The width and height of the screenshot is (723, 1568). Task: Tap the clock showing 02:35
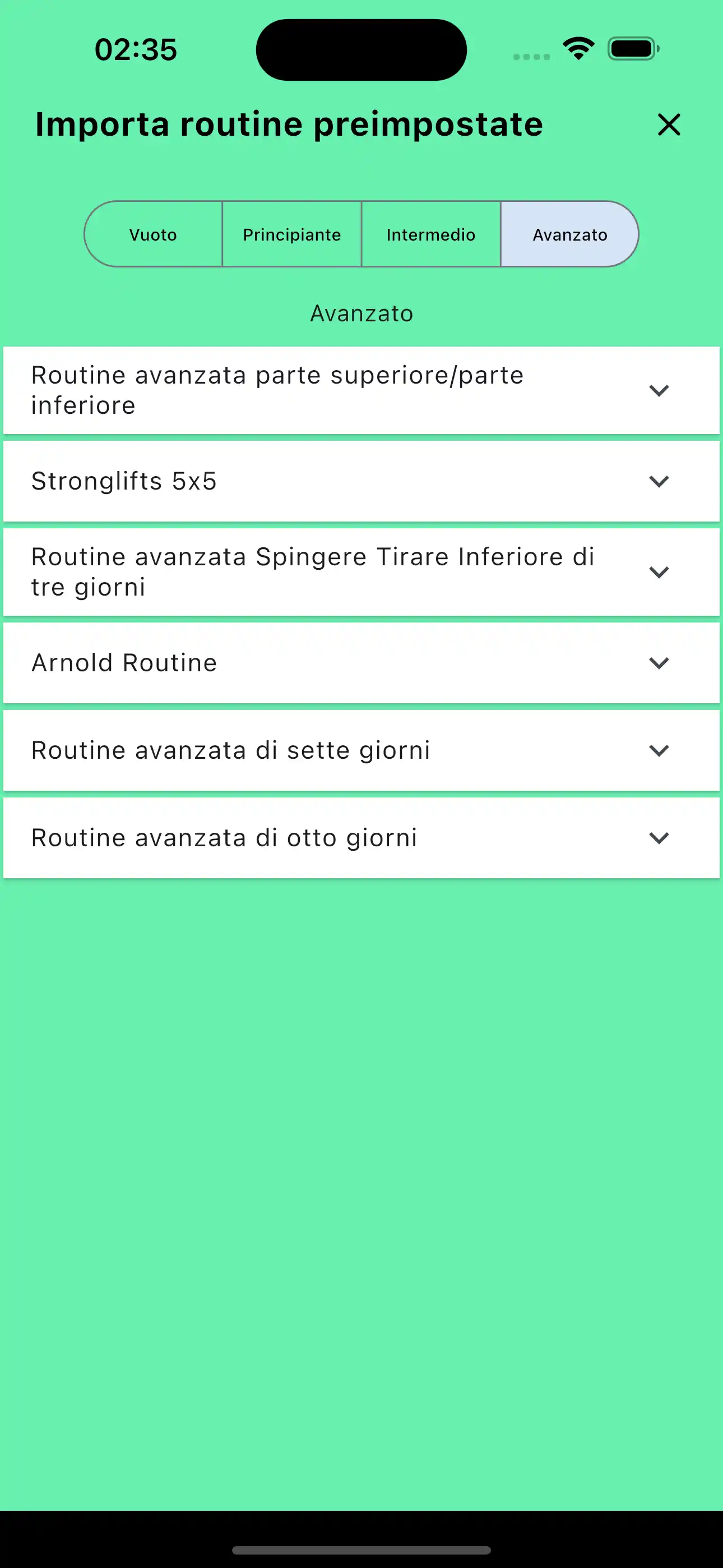point(135,49)
